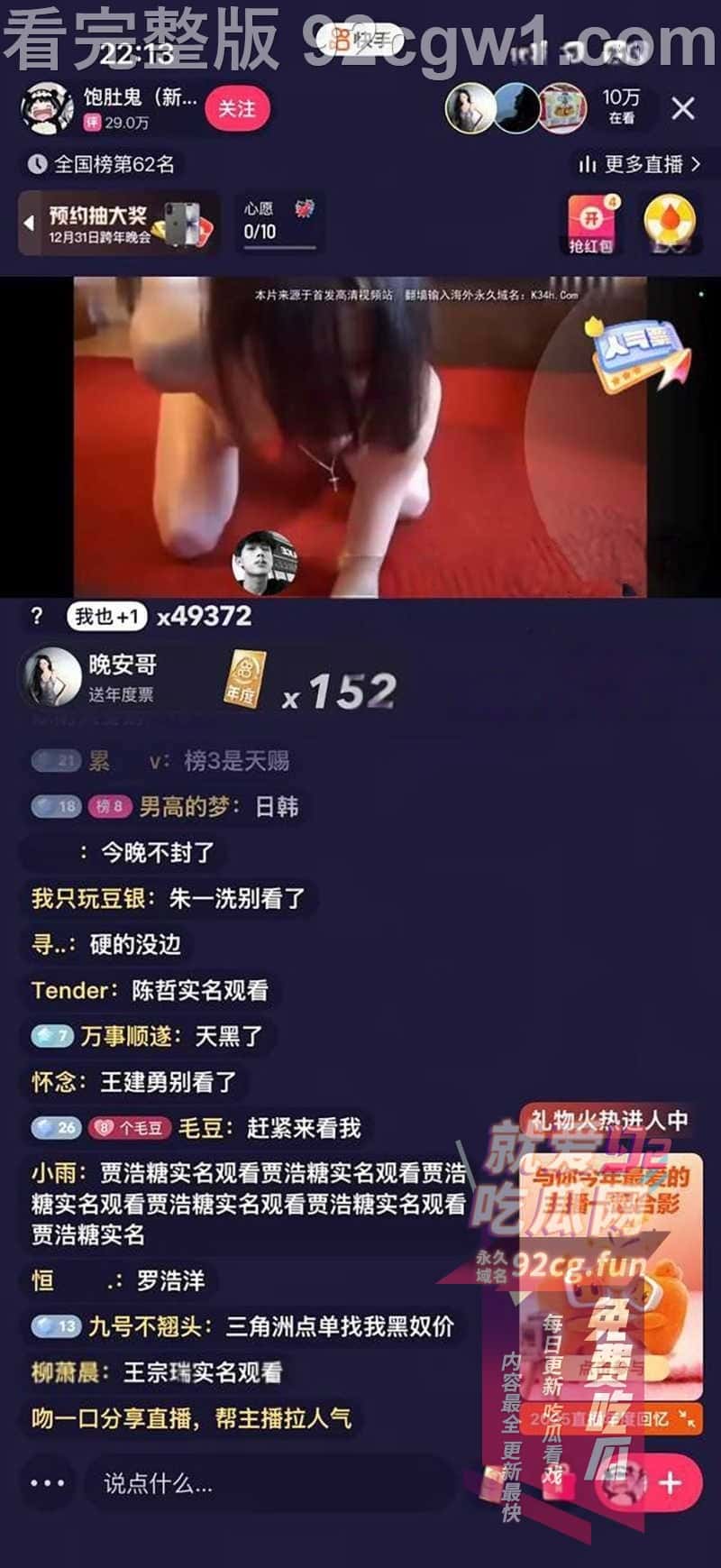Follow the streamer with 关注 button

pos(237,109)
